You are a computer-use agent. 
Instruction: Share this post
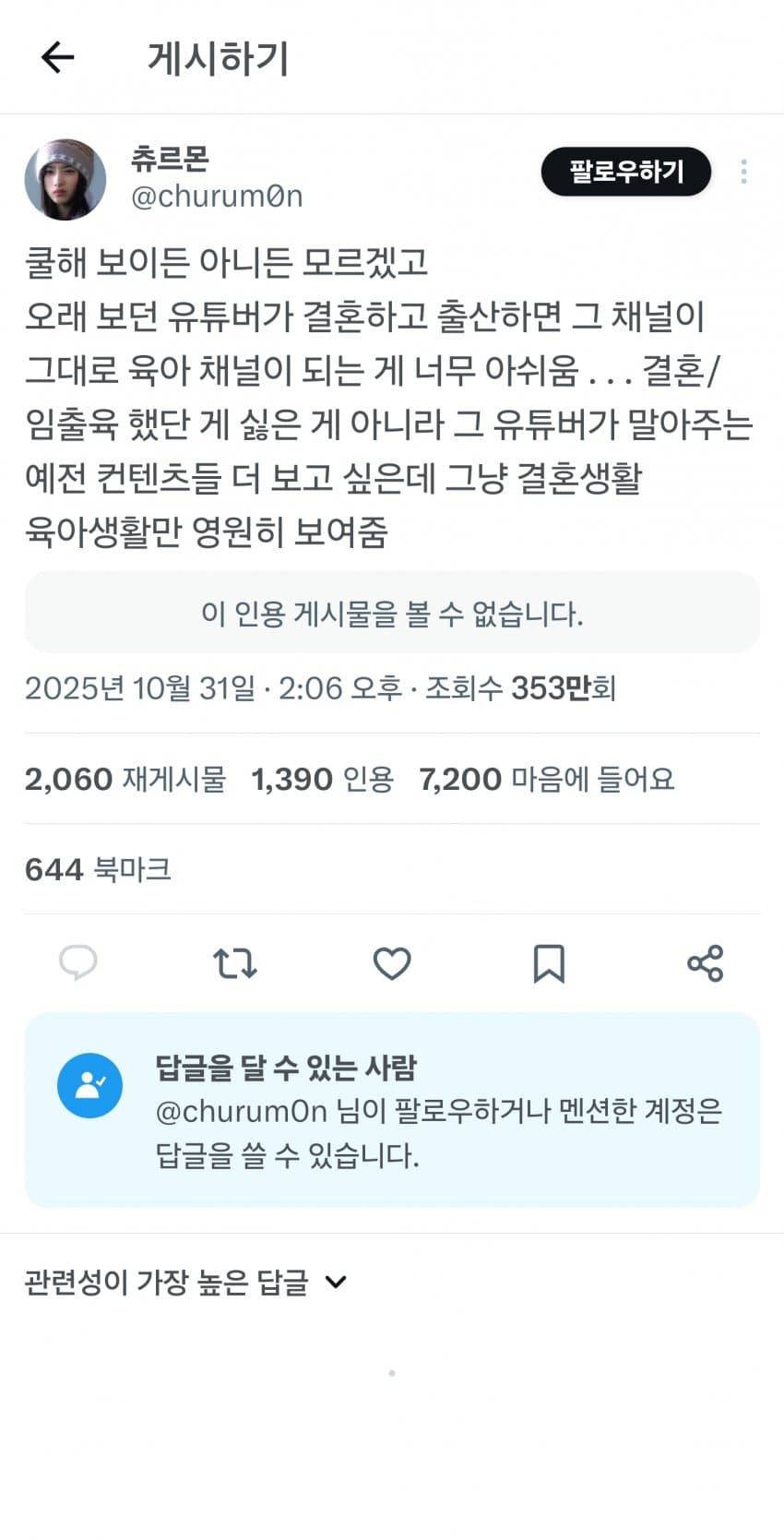coord(705,963)
